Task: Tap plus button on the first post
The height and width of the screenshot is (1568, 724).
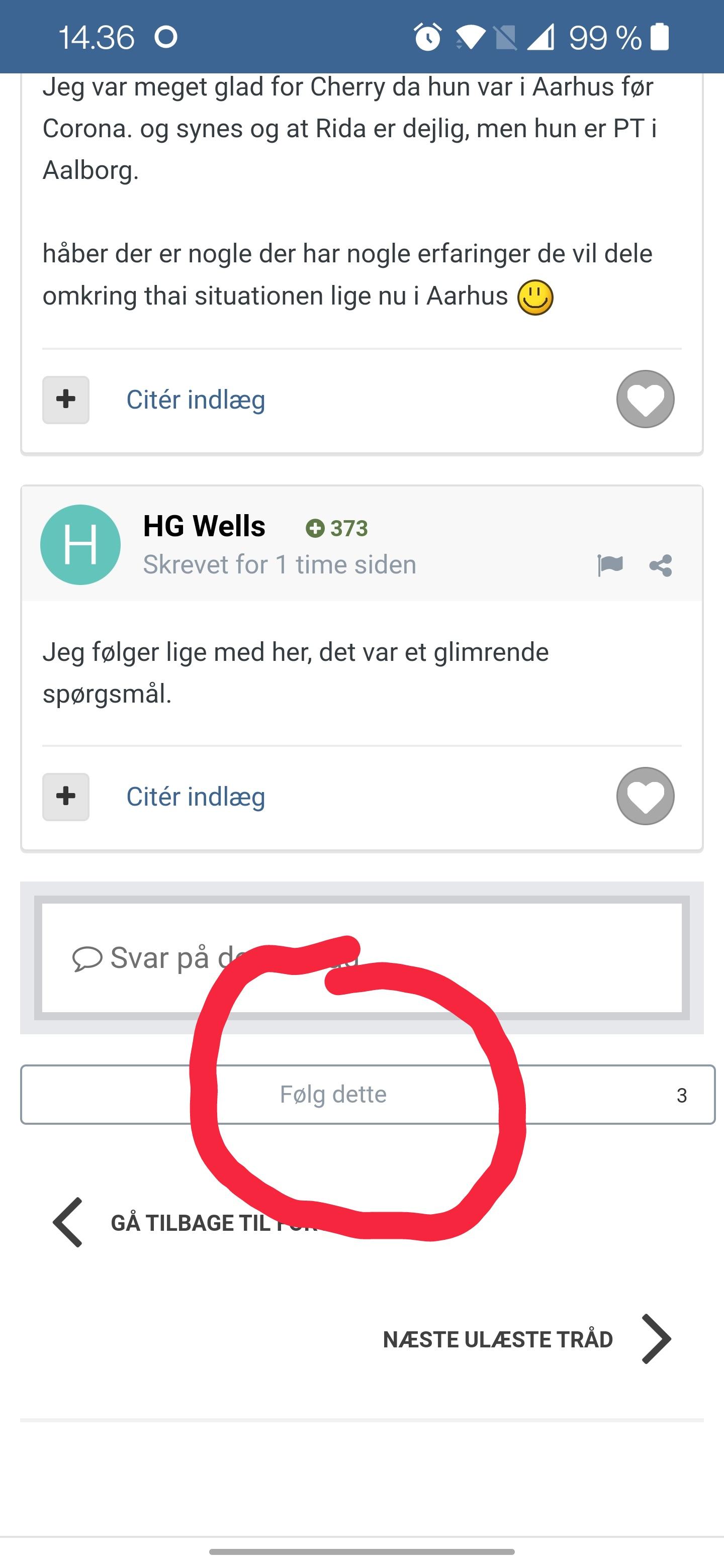Action: tap(66, 400)
